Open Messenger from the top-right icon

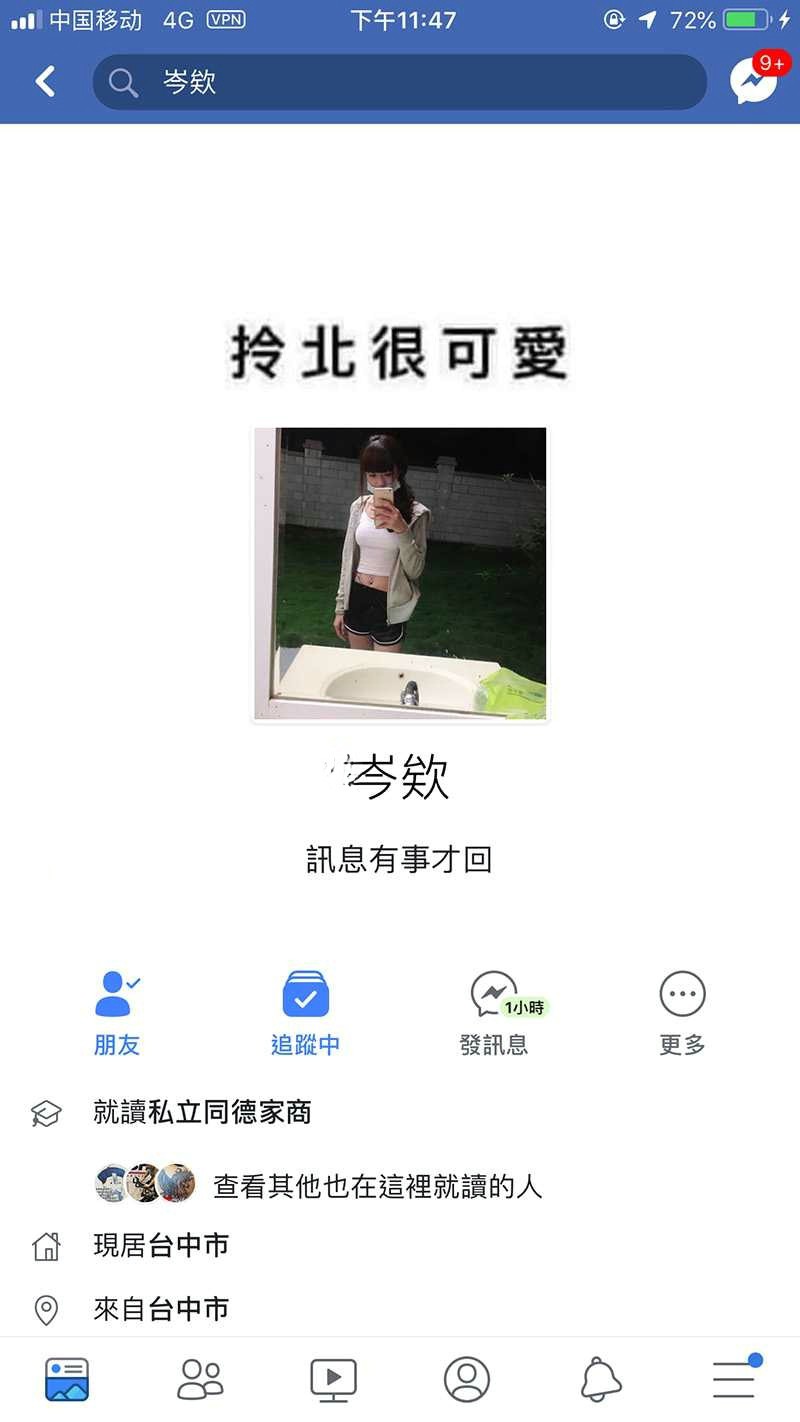(x=754, y=81)
